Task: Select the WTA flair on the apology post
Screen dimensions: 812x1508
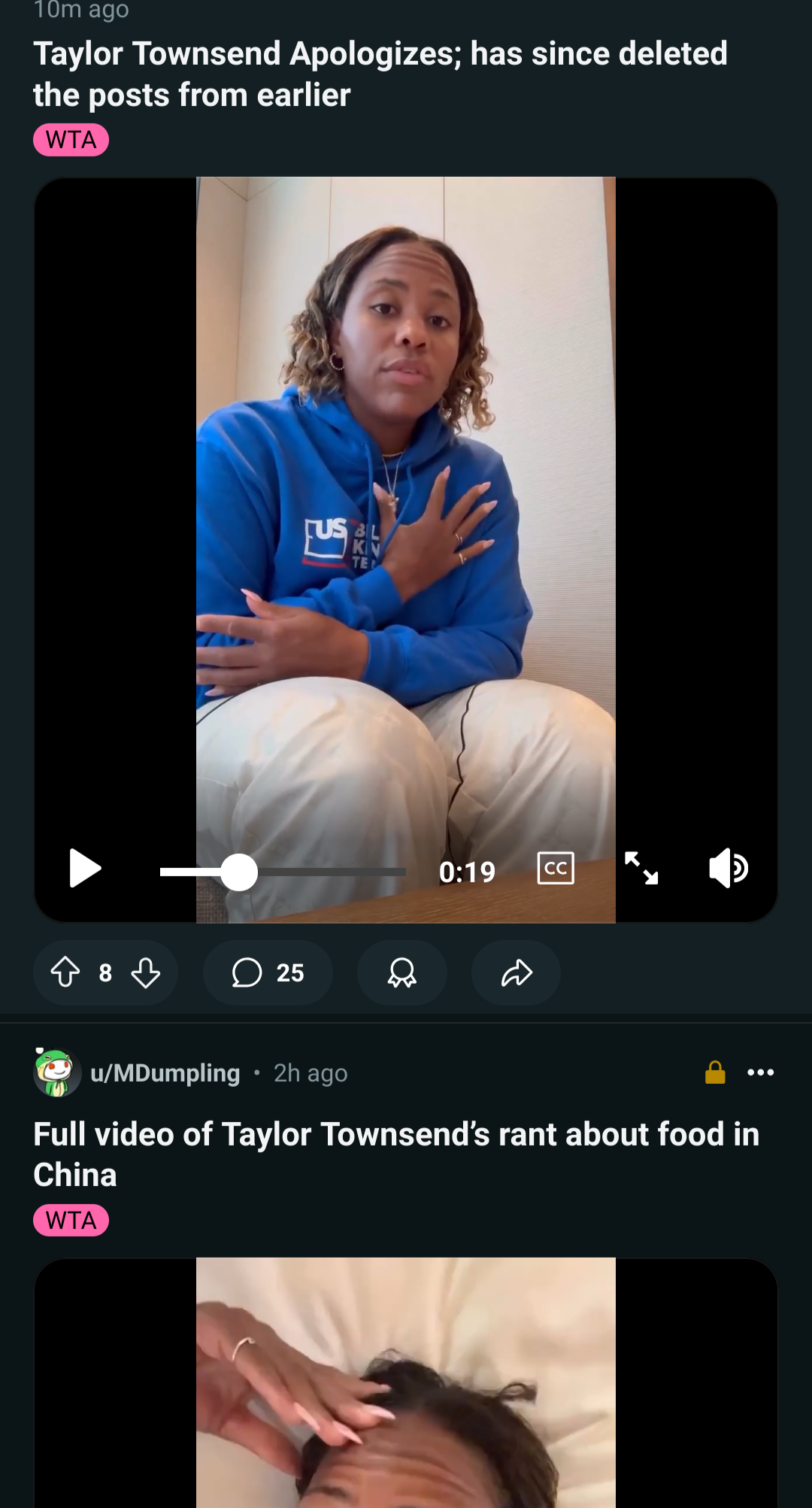Action: tap(71, 140)
